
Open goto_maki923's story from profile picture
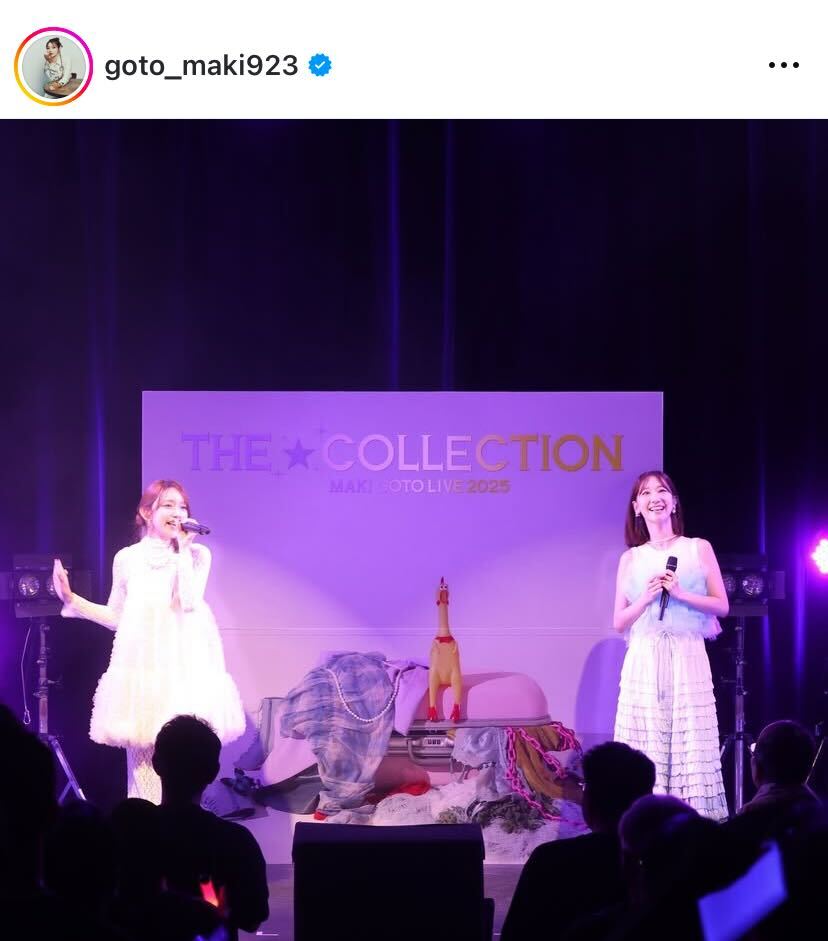pyautogui.click(x=53, y=66)
